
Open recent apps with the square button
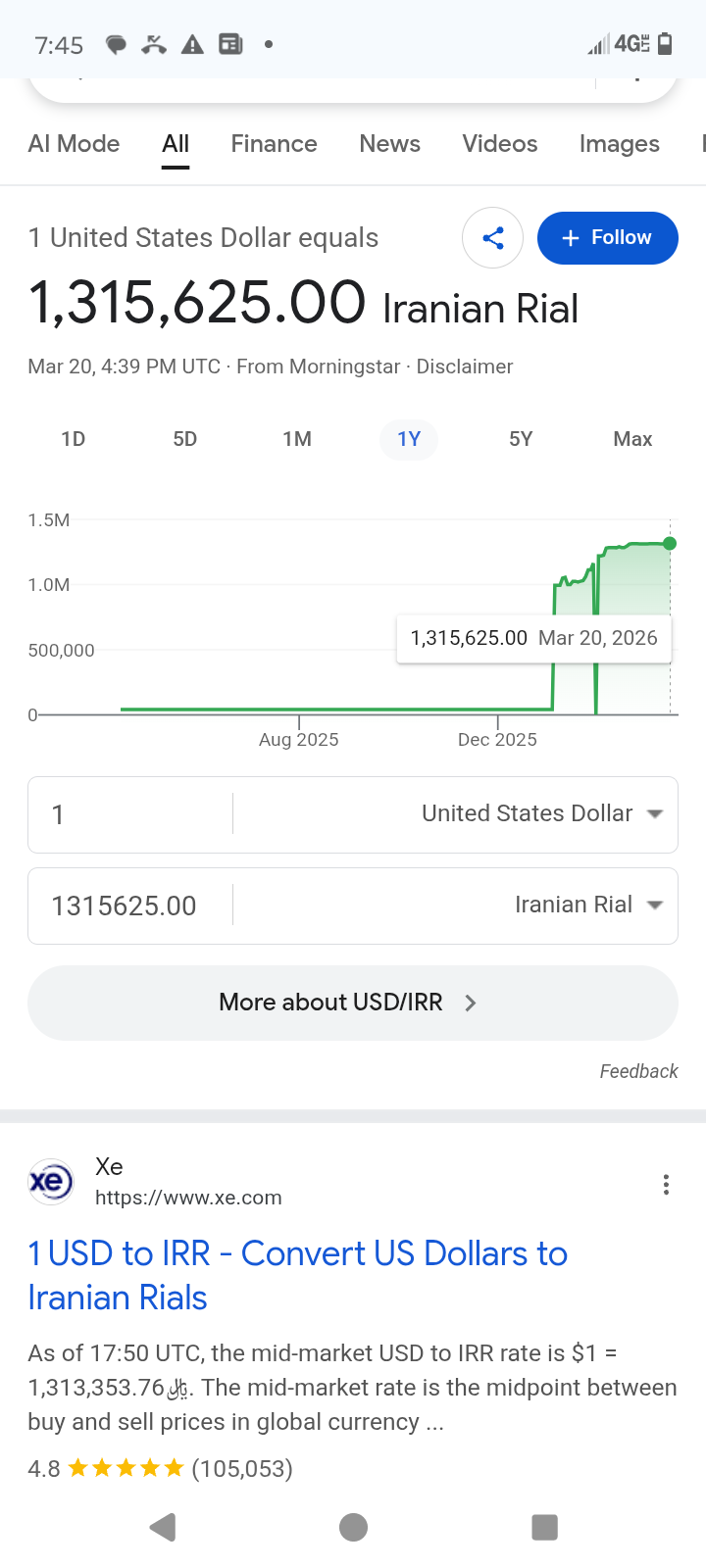point(544,1526)
